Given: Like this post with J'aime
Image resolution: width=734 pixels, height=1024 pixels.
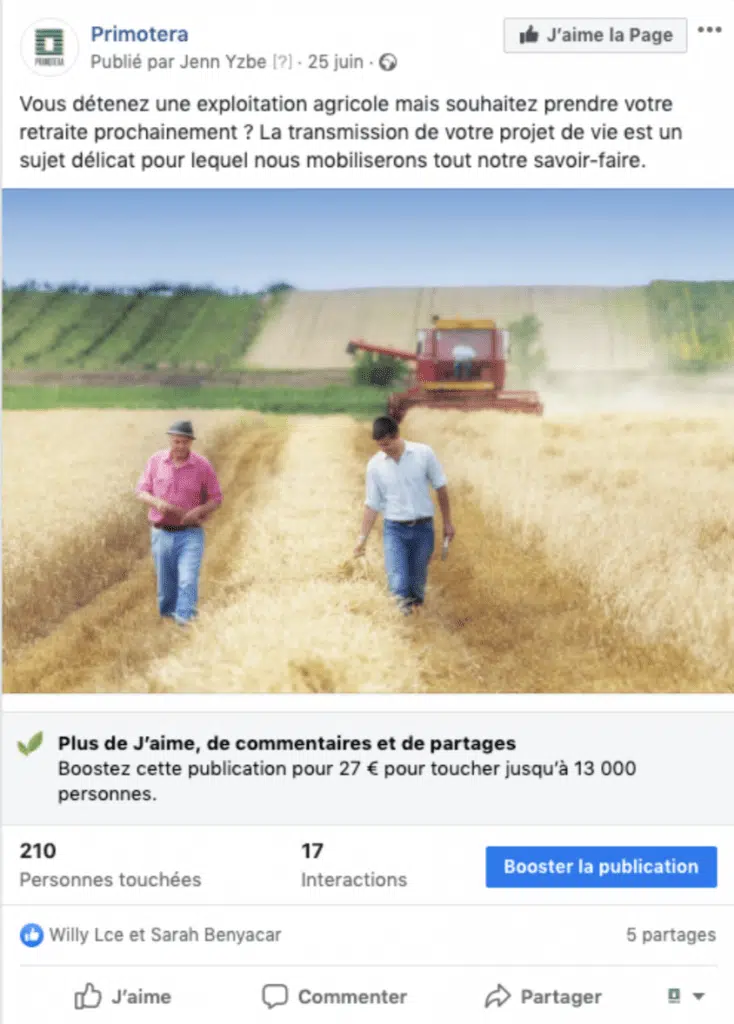Looking at the screenshot, I should (123, 996).
